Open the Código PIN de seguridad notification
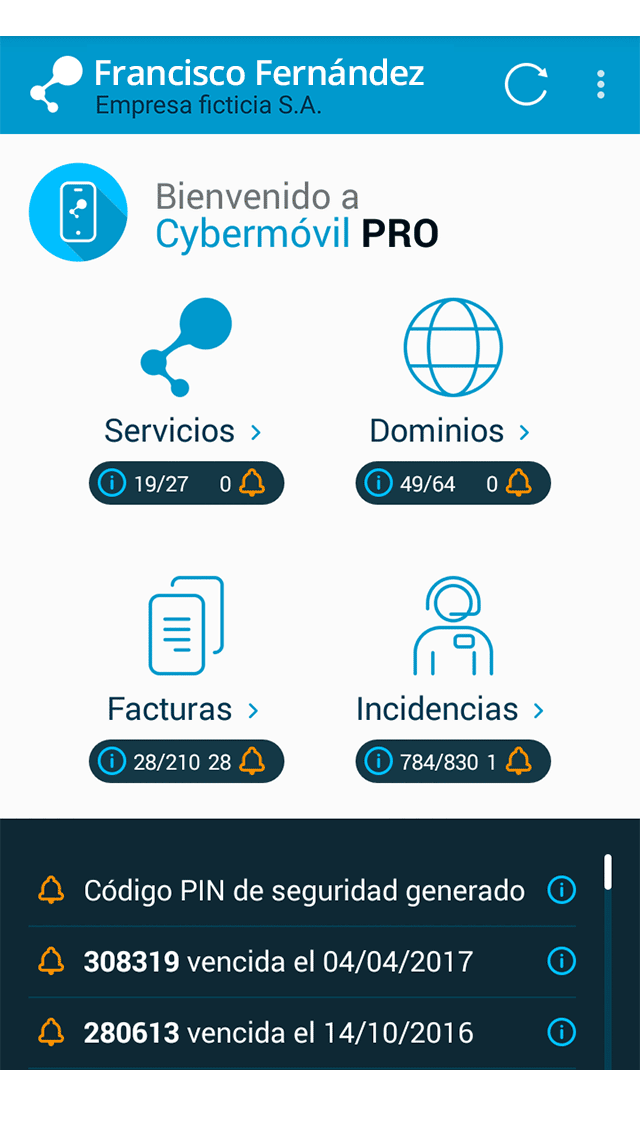This screenshot has width=640, height=1138. (x=302, y=891)
